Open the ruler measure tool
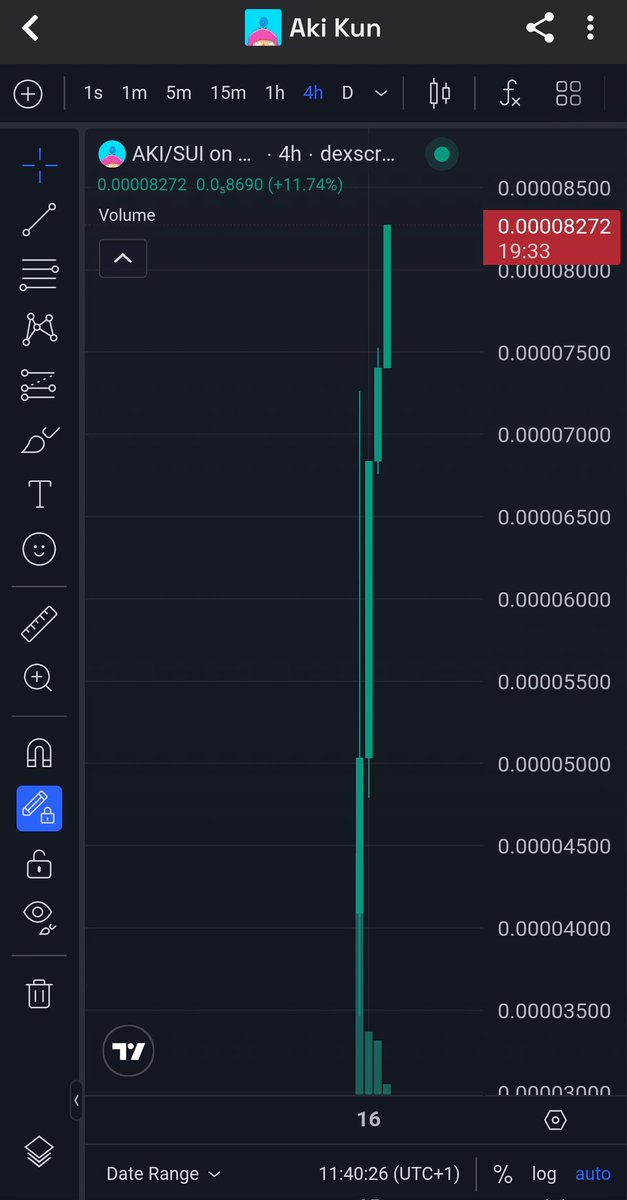Viewport: 627px width, 1200px height. point(39,624)
